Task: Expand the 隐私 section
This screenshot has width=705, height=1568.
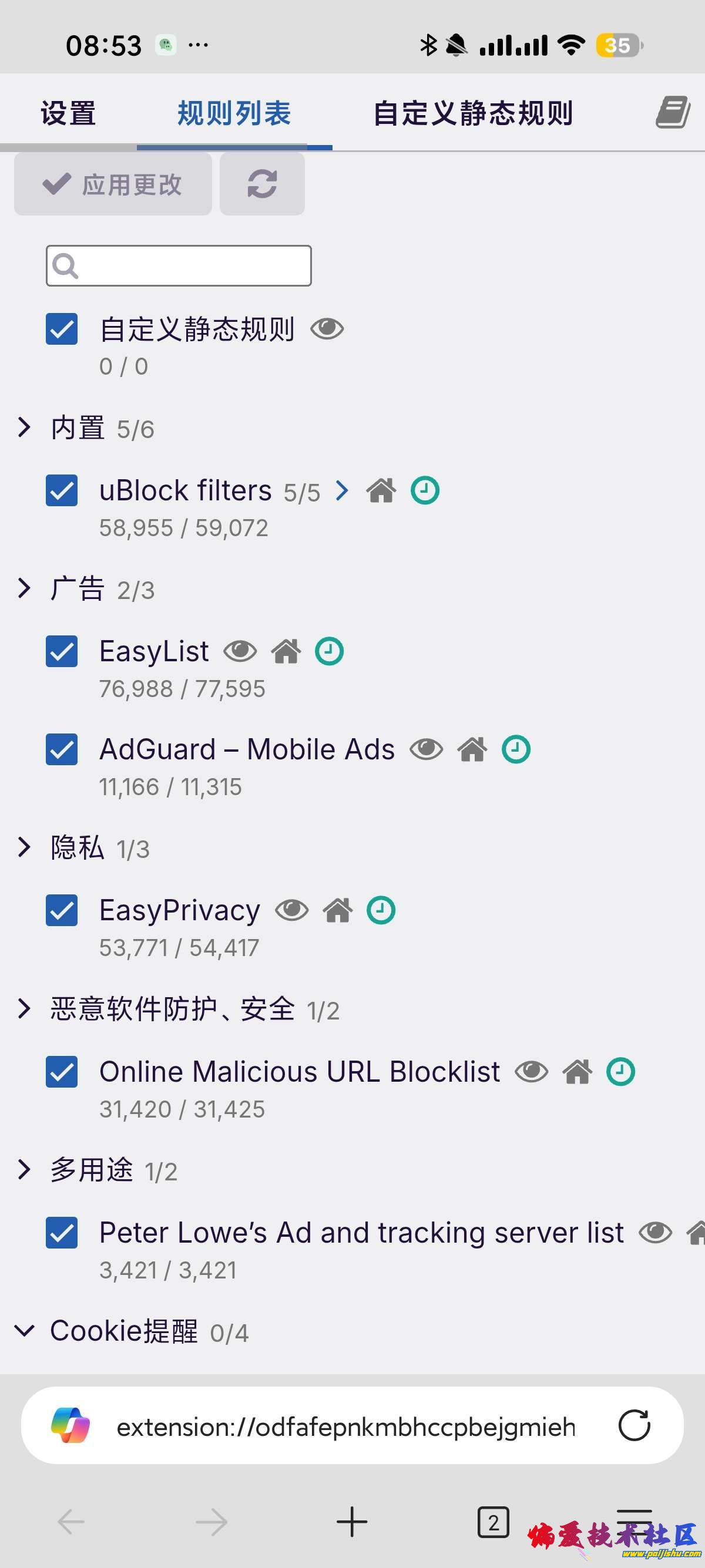Action: (23, 847)
